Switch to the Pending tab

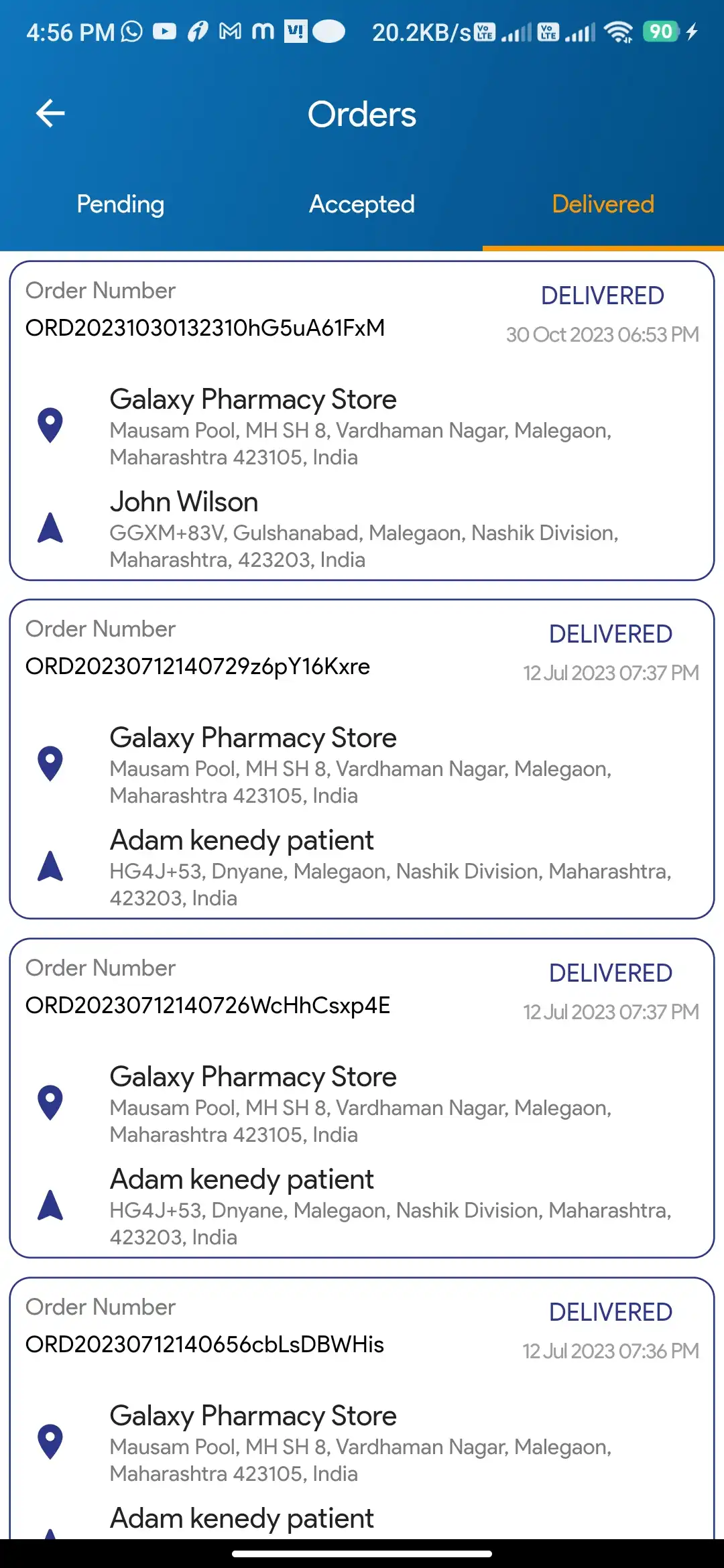point(121,204)
